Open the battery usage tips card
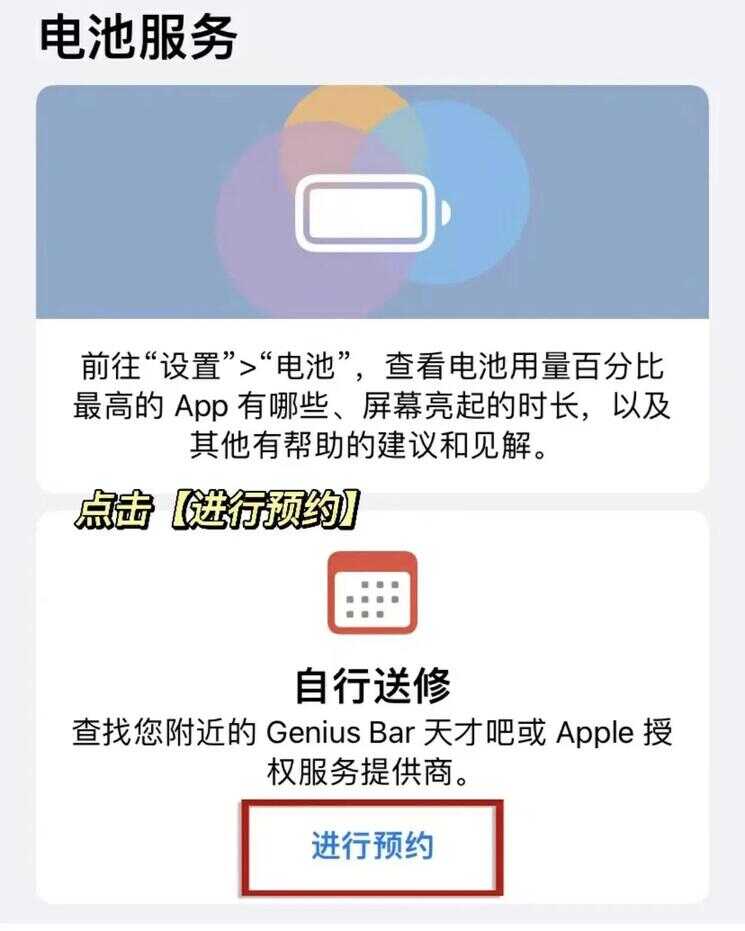This screenshot has height=931, width=745. click(x=372, y=290)
